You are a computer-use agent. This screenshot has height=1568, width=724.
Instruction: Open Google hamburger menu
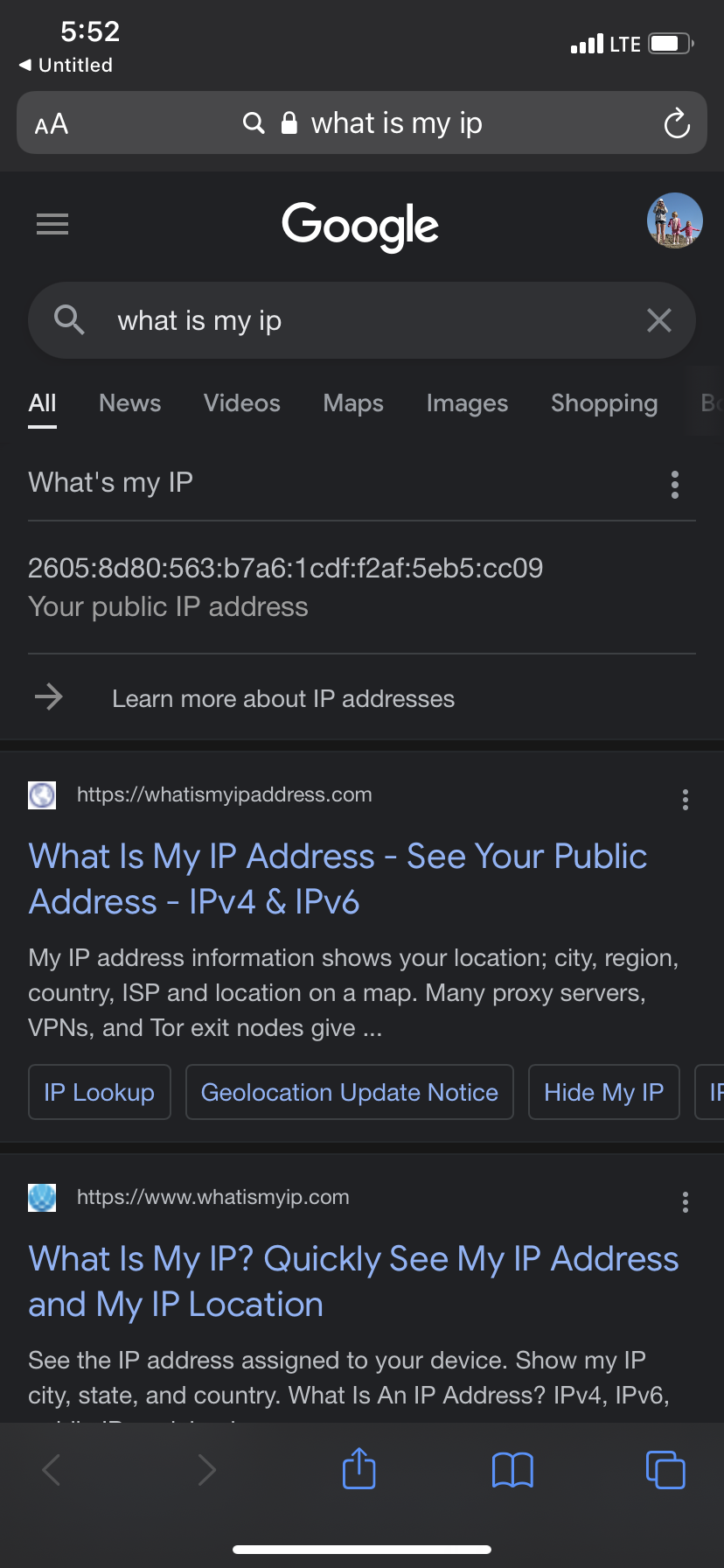coord(52,224)
